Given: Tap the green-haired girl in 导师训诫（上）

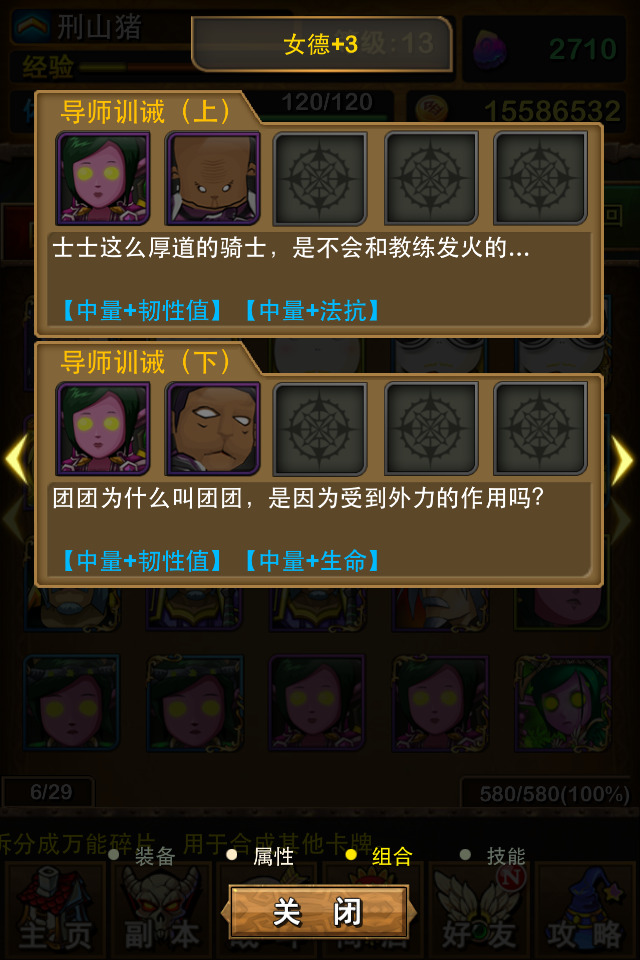Looking at the screenshot, I should [x=103, y=178].
